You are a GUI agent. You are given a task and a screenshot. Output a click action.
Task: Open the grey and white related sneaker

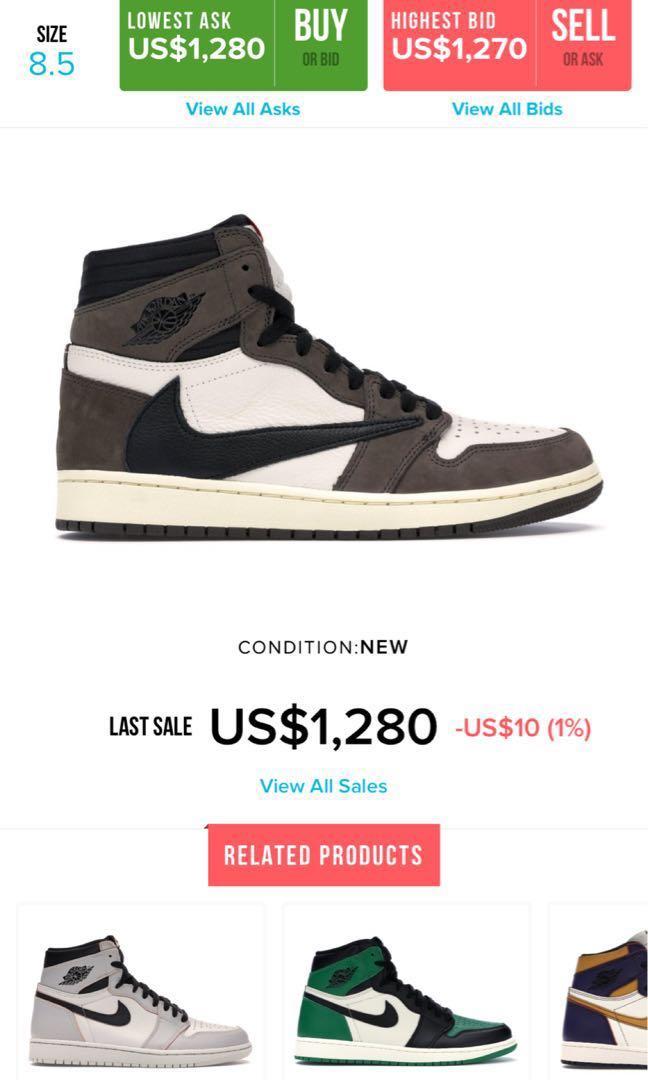[141, 1000]
